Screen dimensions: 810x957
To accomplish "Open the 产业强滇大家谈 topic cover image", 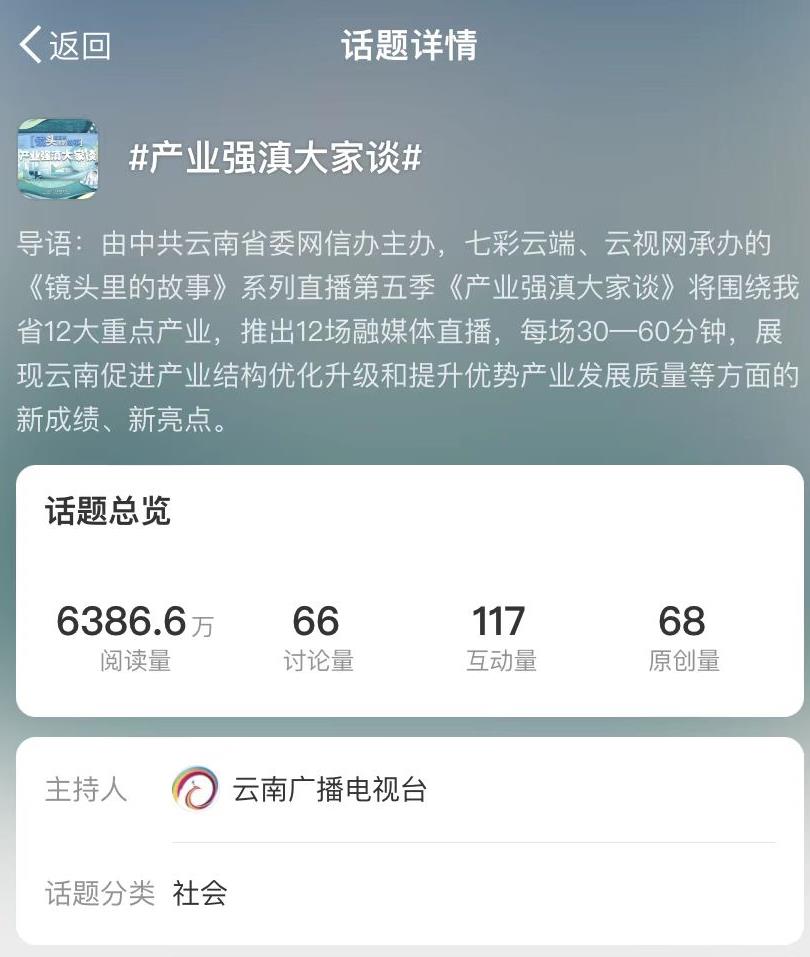I will 57,159.
